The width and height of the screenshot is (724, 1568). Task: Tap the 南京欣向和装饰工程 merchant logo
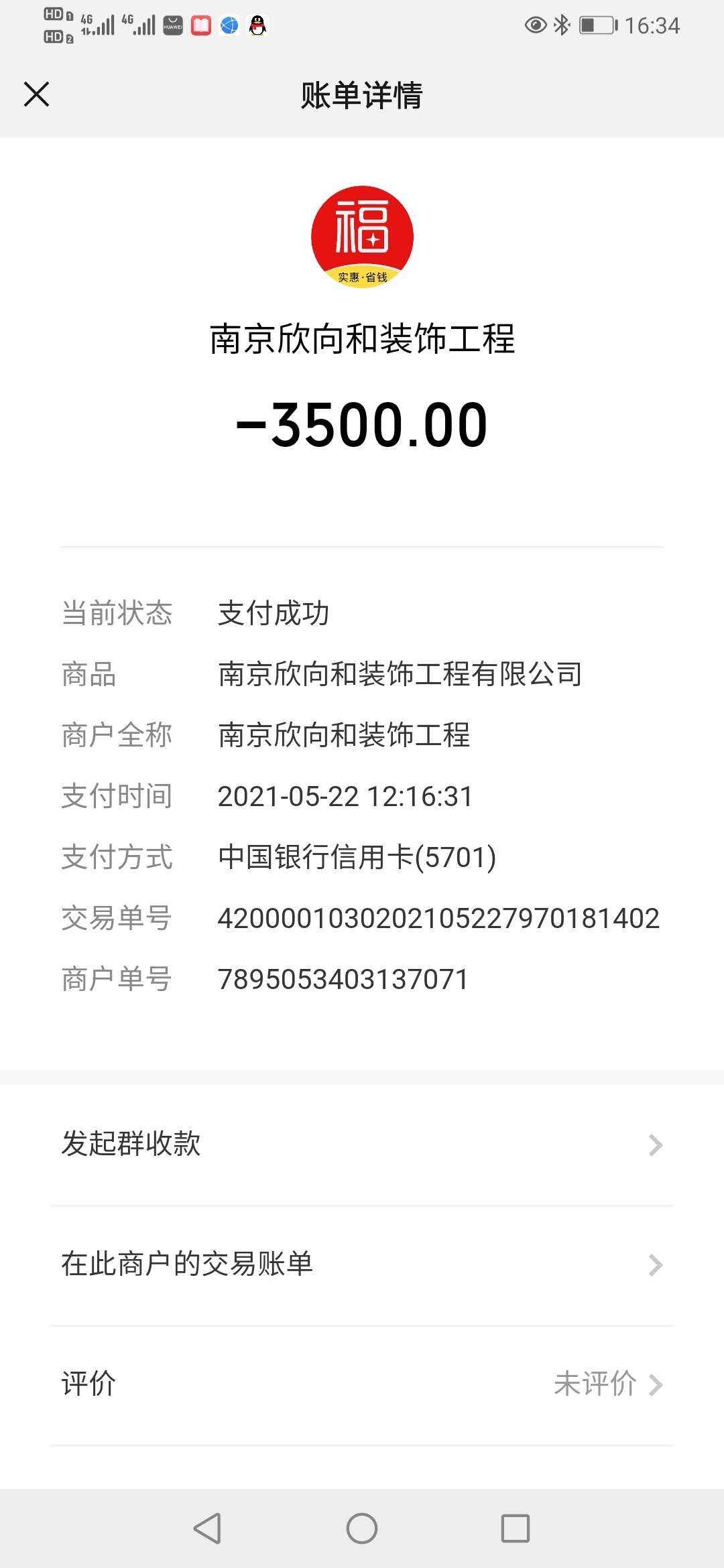tap(362, 237)
